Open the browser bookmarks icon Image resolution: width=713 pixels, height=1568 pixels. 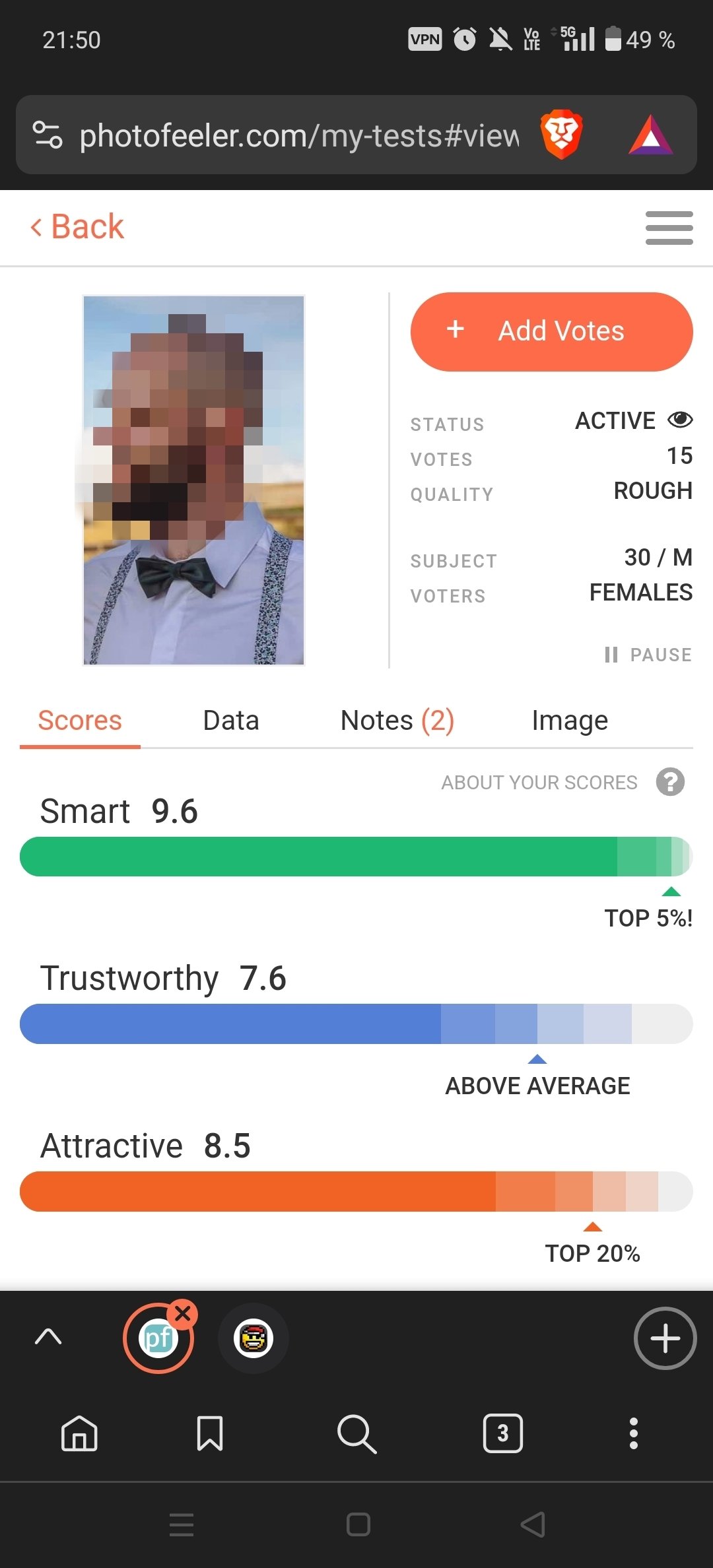point(210,1433)
